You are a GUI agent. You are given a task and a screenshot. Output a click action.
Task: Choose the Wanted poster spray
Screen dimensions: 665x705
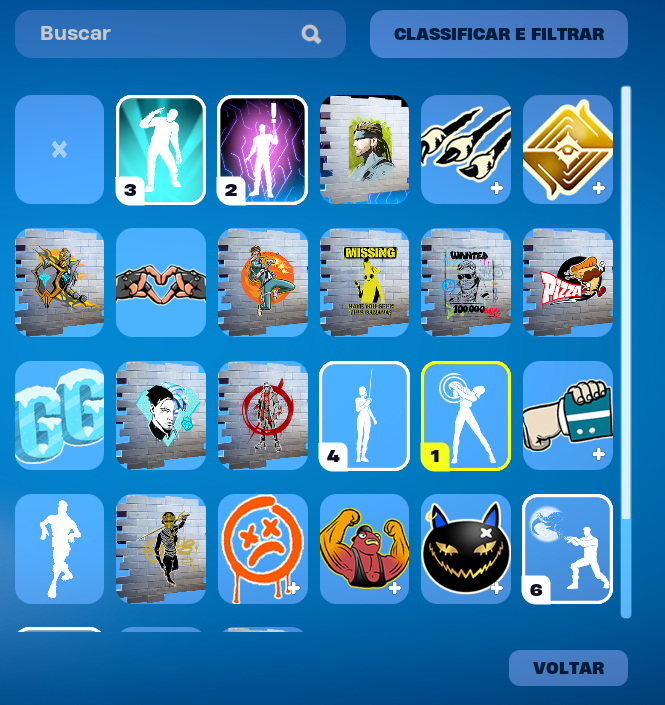(x=466, y=282)
